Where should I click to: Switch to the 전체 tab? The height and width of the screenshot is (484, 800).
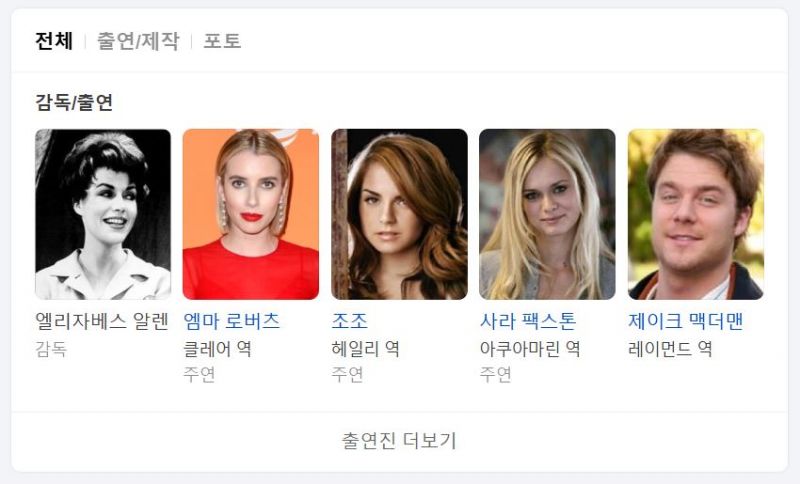[54, 41]
